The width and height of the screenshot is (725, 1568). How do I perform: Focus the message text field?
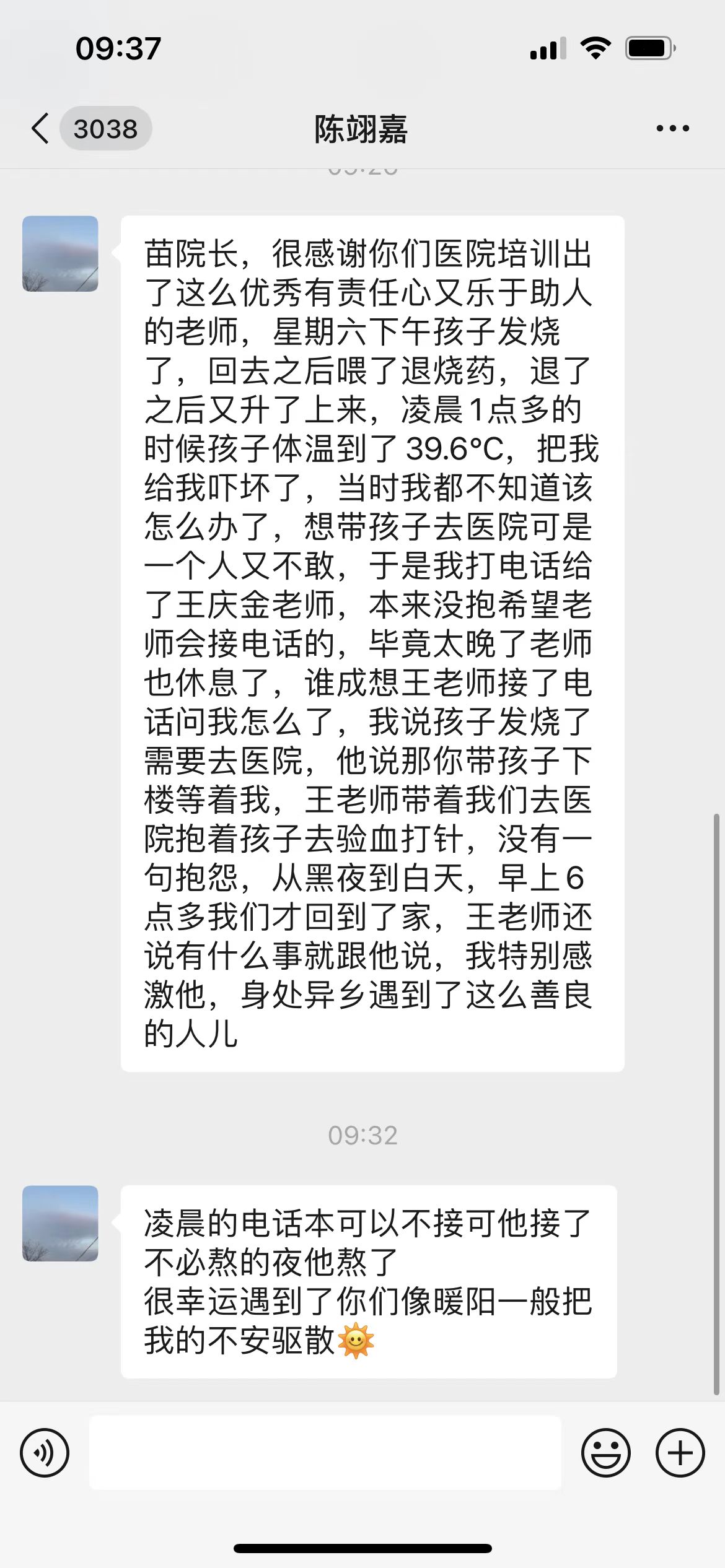[x=325, y=1452]
